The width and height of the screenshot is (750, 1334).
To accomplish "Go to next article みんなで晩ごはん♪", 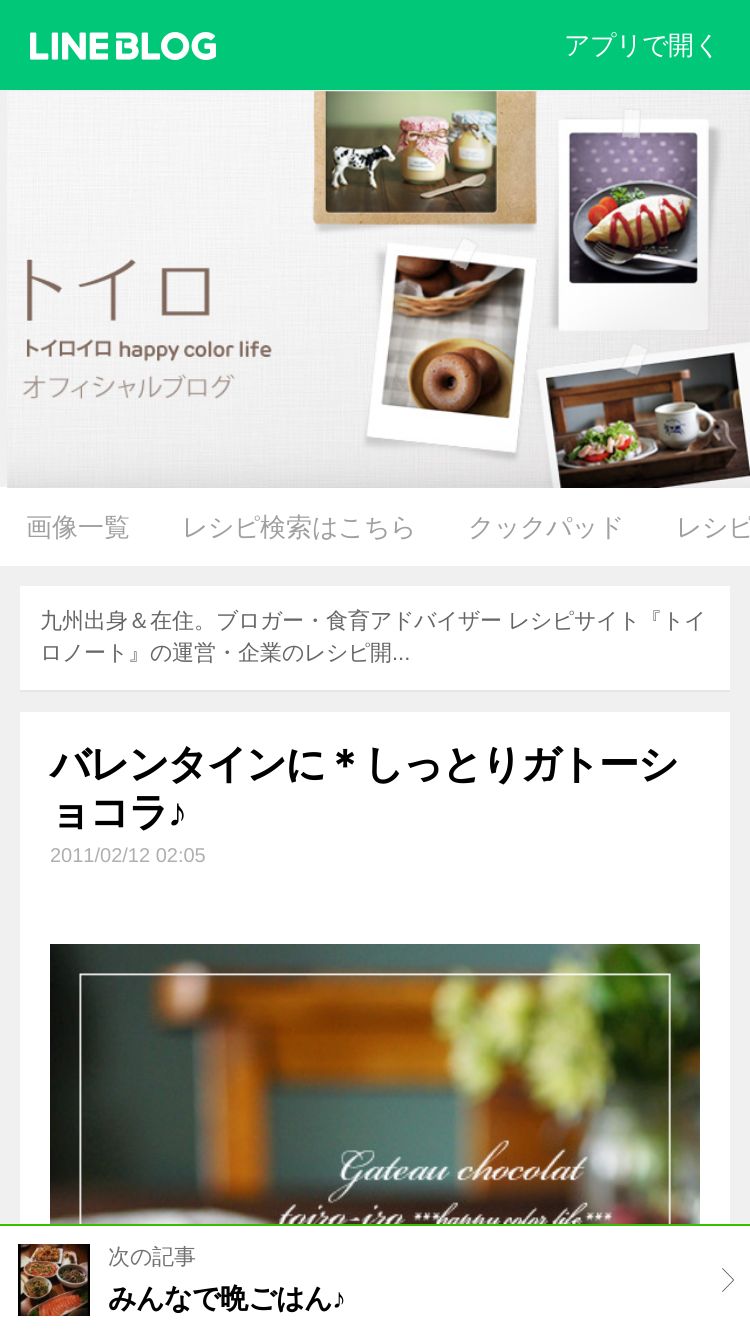I will click(375, 1280).
